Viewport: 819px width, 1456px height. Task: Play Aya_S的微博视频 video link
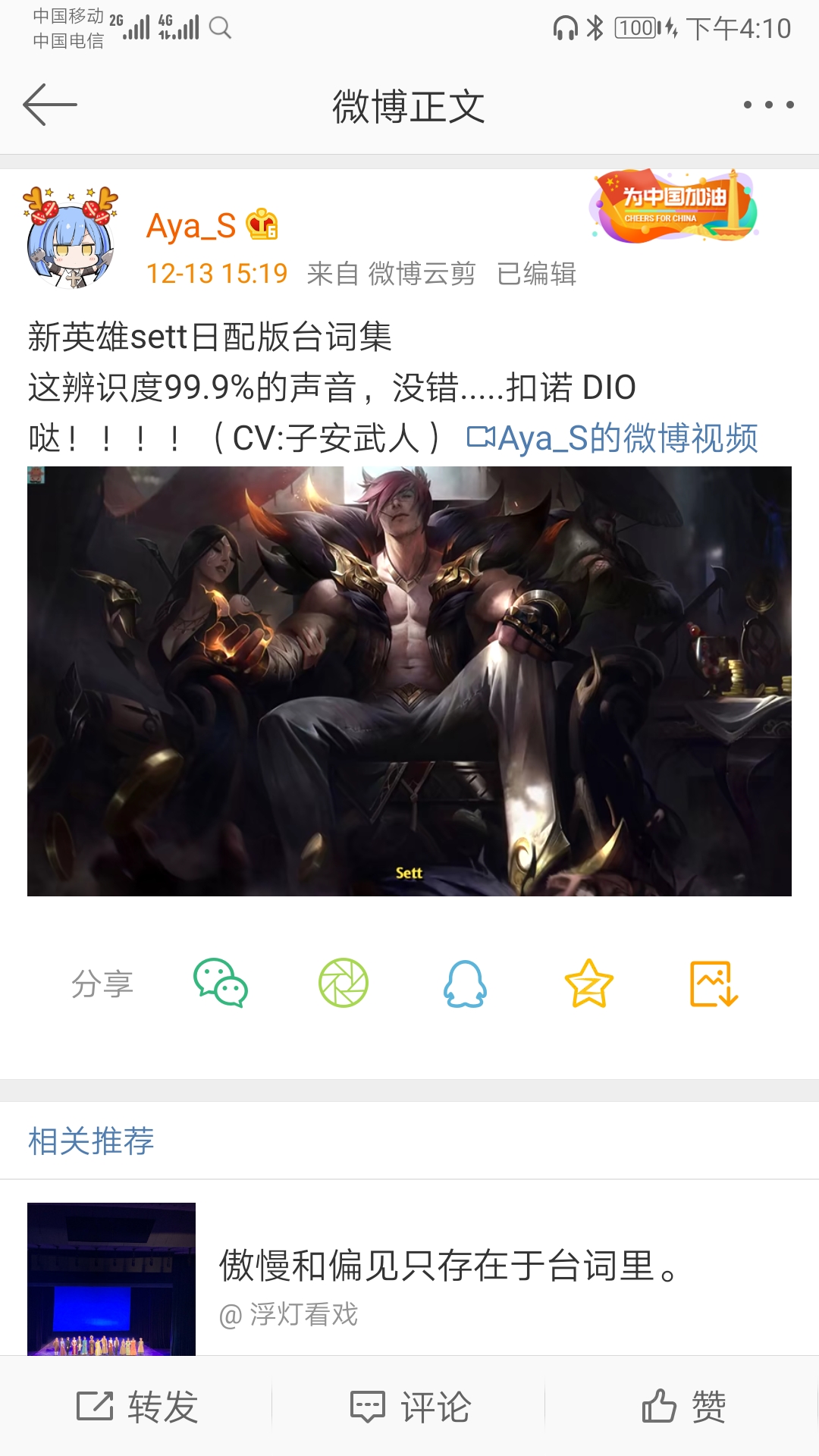tap(614, 438)
